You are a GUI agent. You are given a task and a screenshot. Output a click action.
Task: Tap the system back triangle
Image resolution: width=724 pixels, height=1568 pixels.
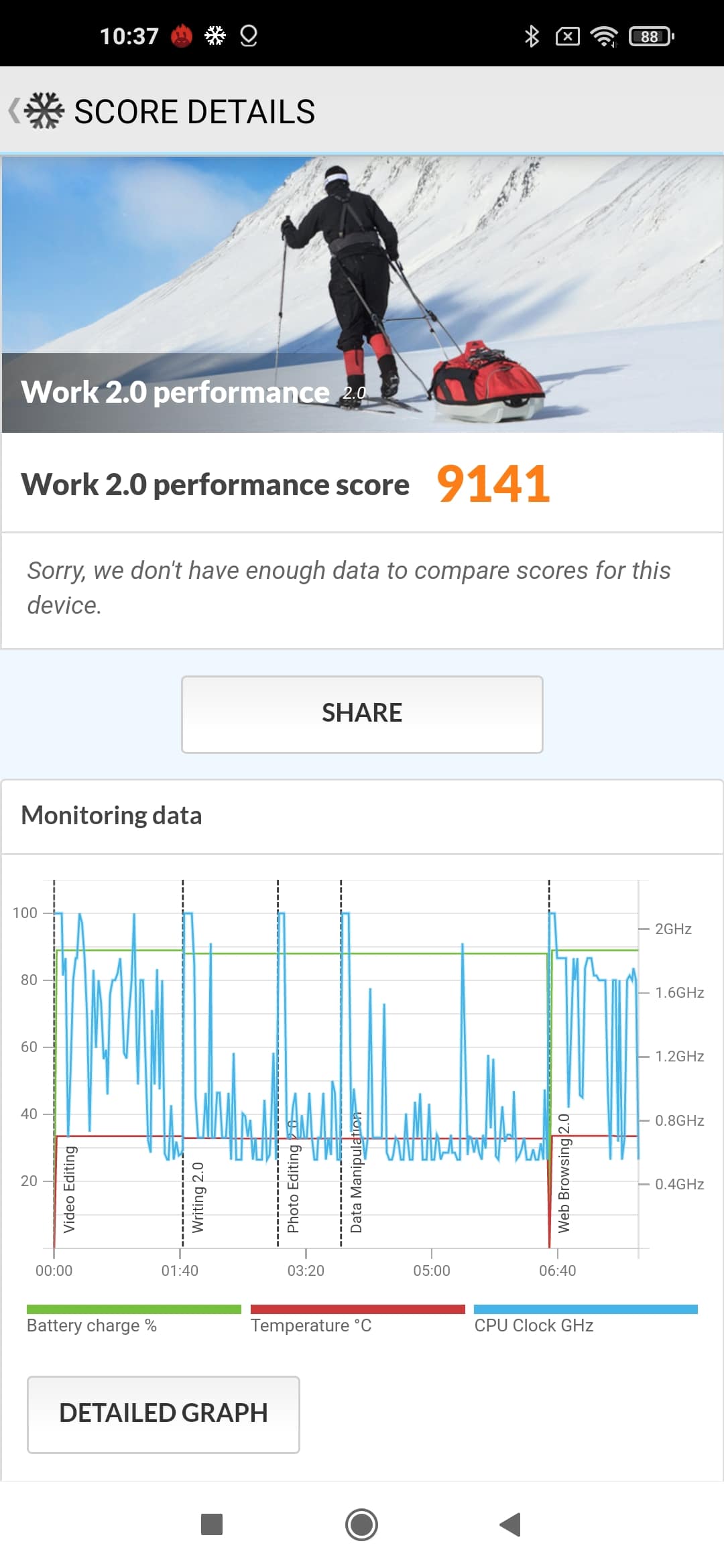pos(511,1524)
